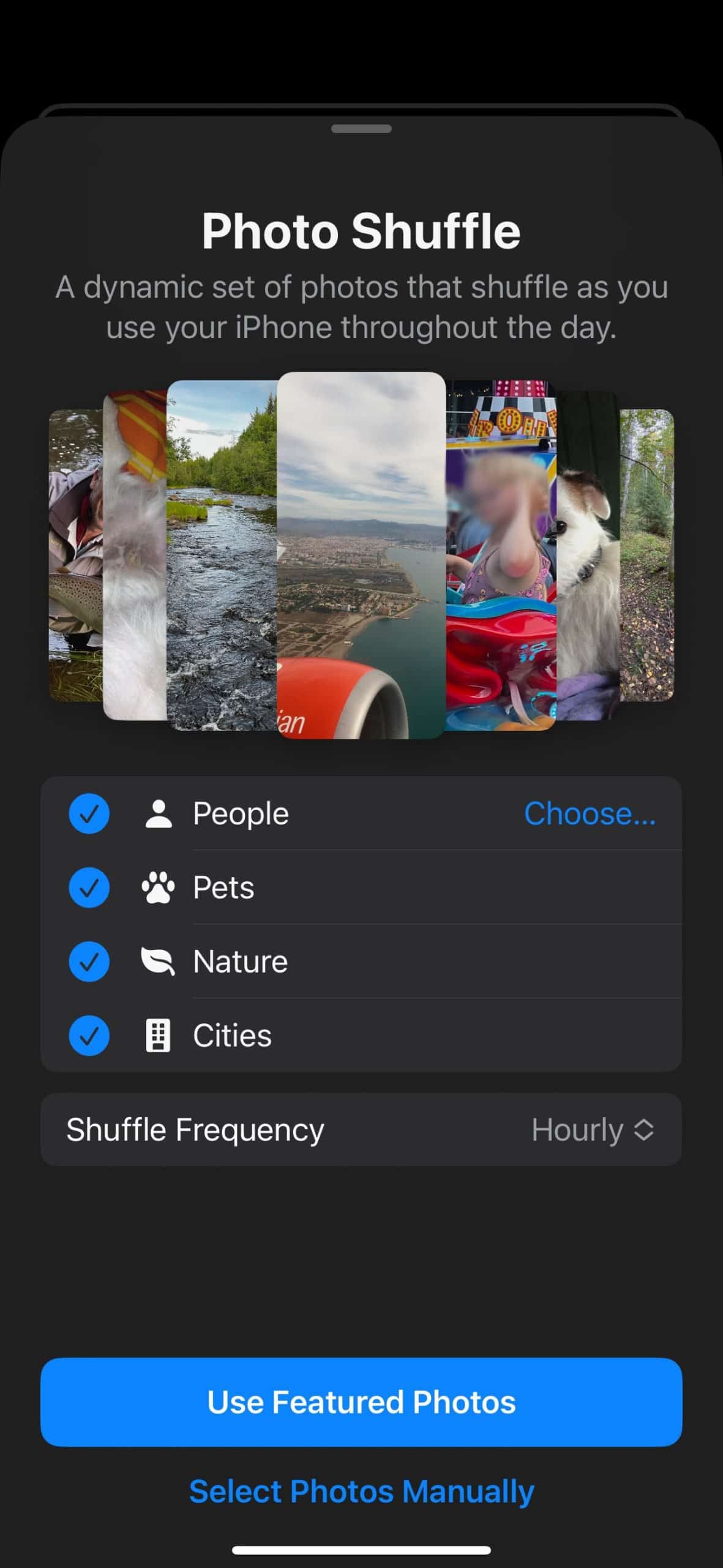This screenshot has height=1568, width=723.
Task: Uncheck the Pets category
Action: [x=89, y=888]
